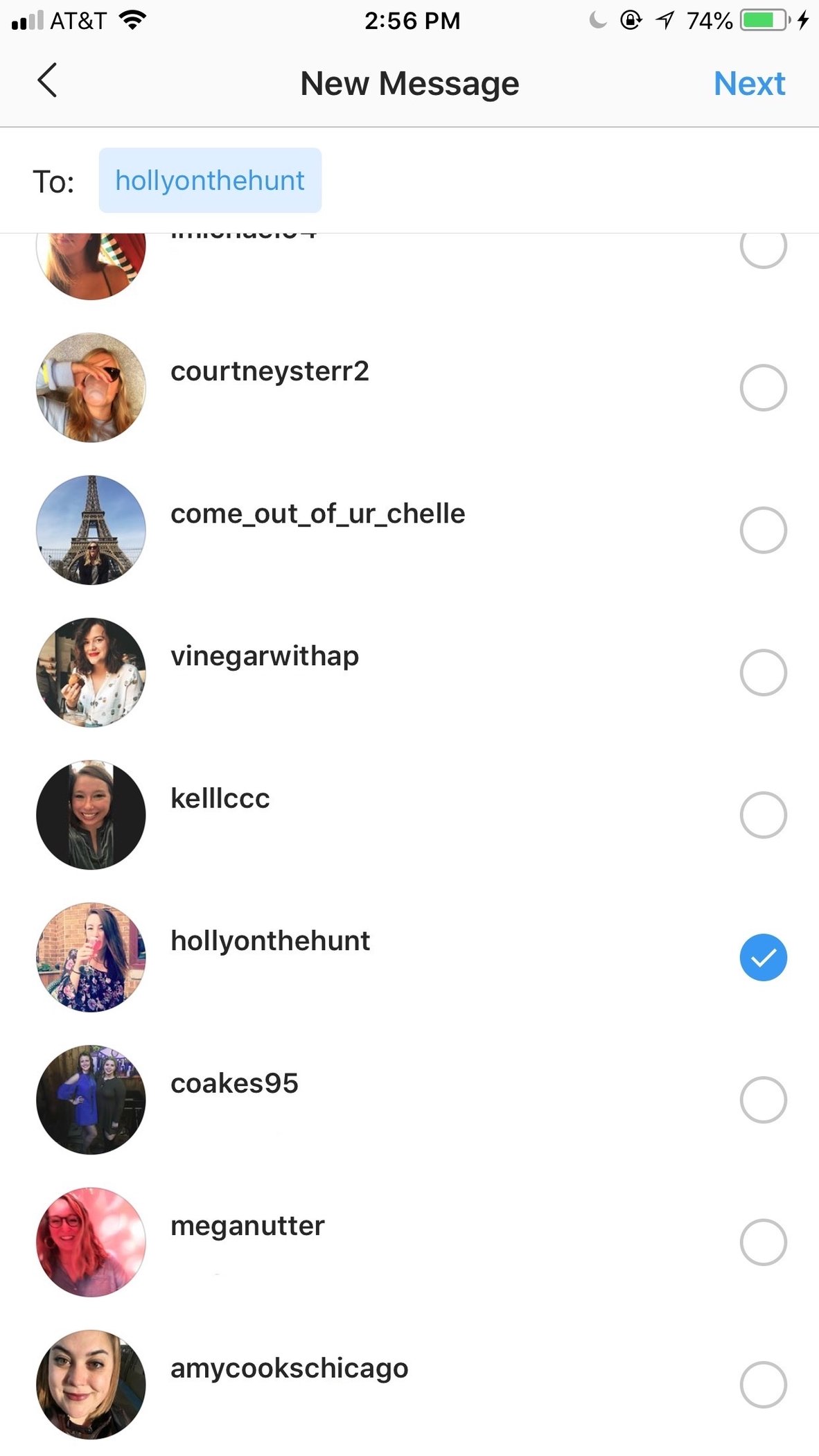The image size is (819, 1456).
Task: Uncheck hollyonthehunt in the list
Action: pos(763,958)
